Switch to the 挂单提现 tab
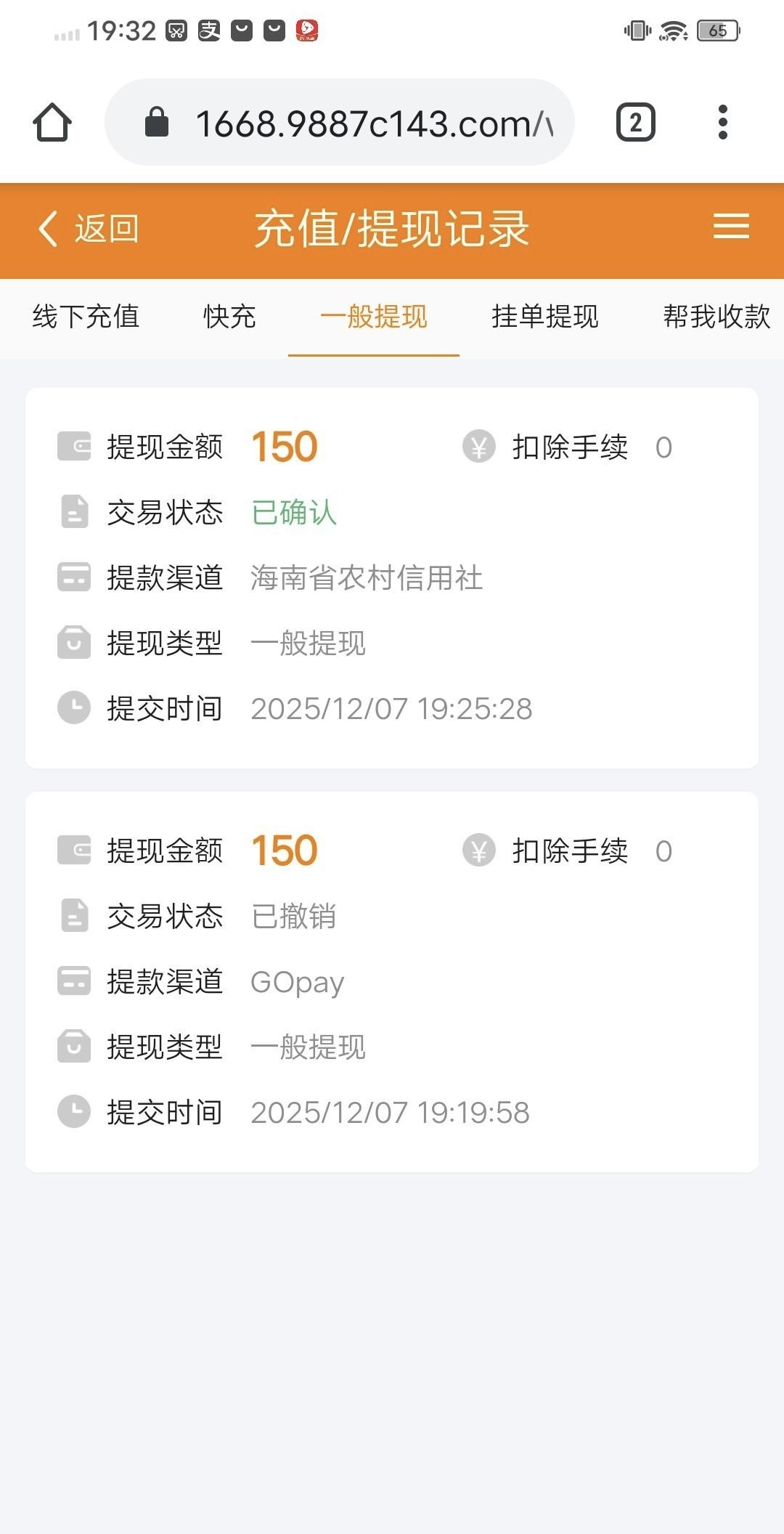Image resolution: width=784 pixels, height=1534 pixels. point(545,317)
